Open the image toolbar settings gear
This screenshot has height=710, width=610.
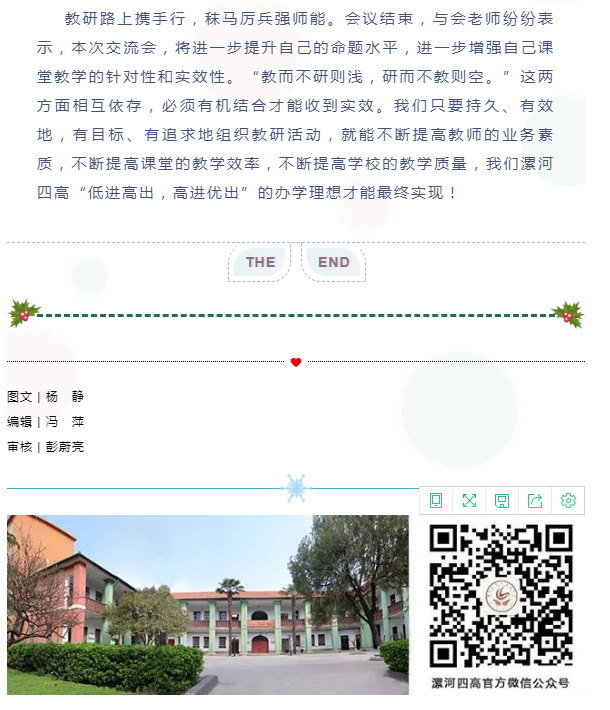pos(568,501)
